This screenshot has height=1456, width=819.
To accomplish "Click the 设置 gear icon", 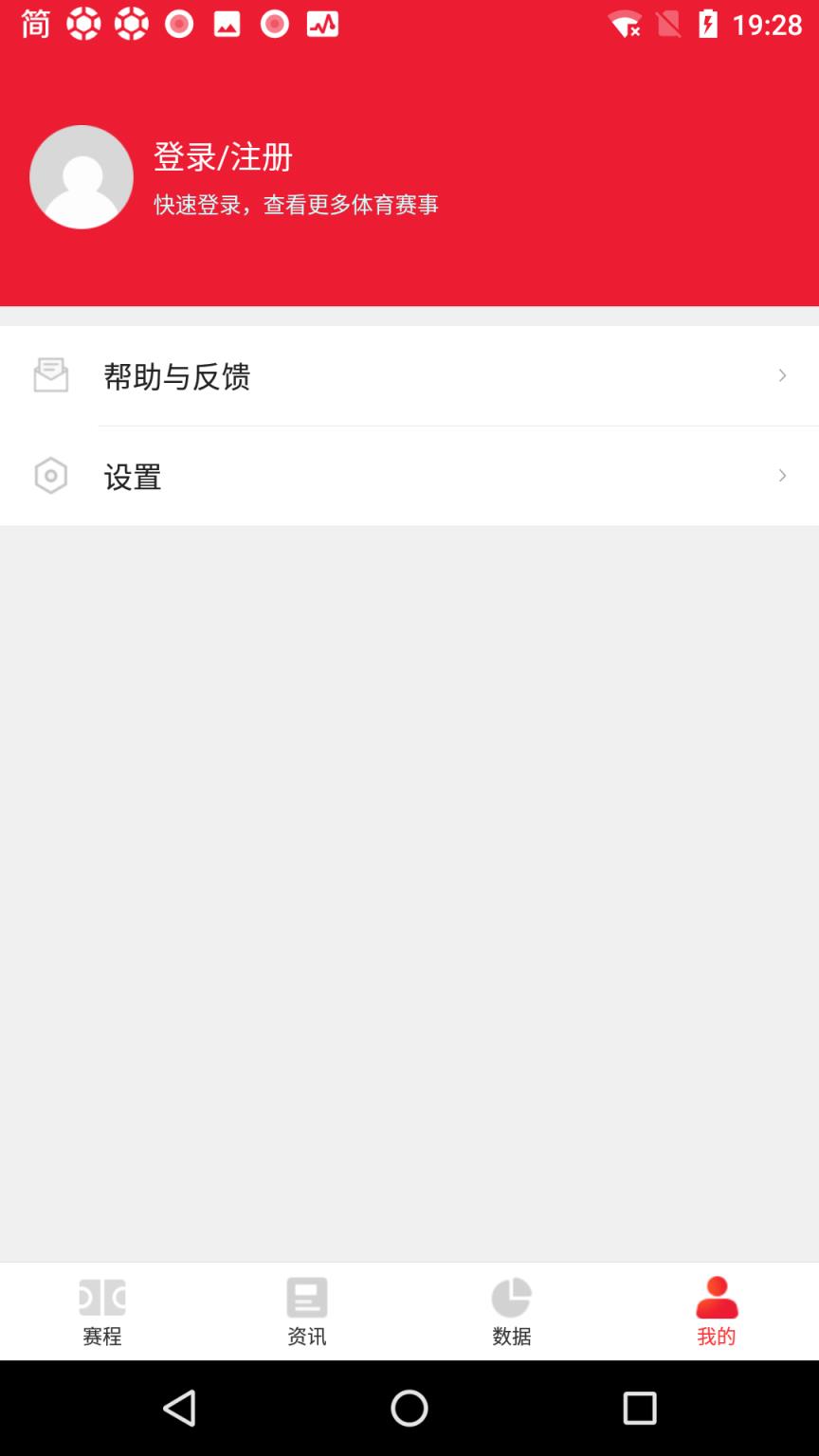I will pyautogui.click(x=51, y=476).
